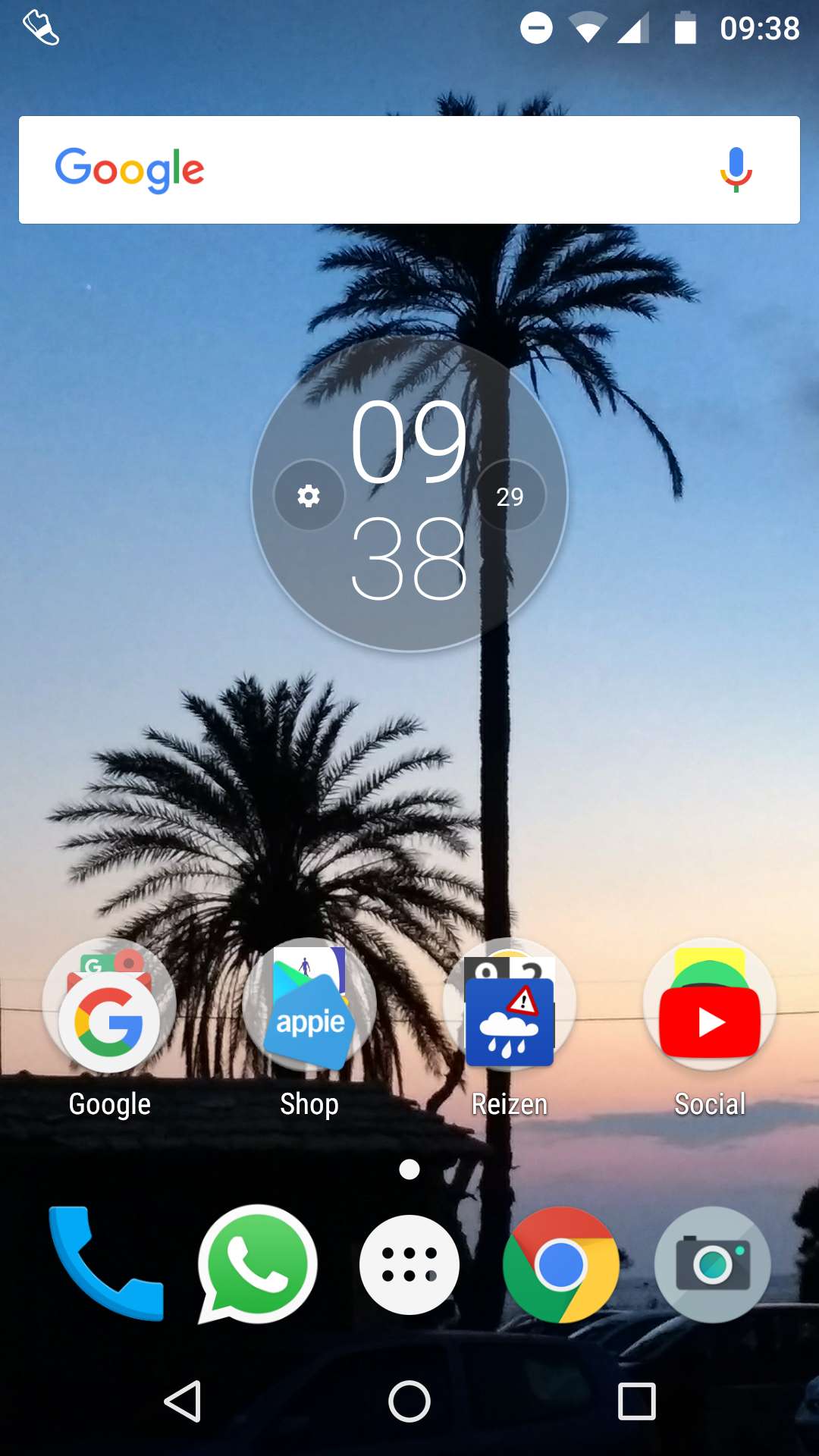Open the Social folder

tap(710, 1006)
